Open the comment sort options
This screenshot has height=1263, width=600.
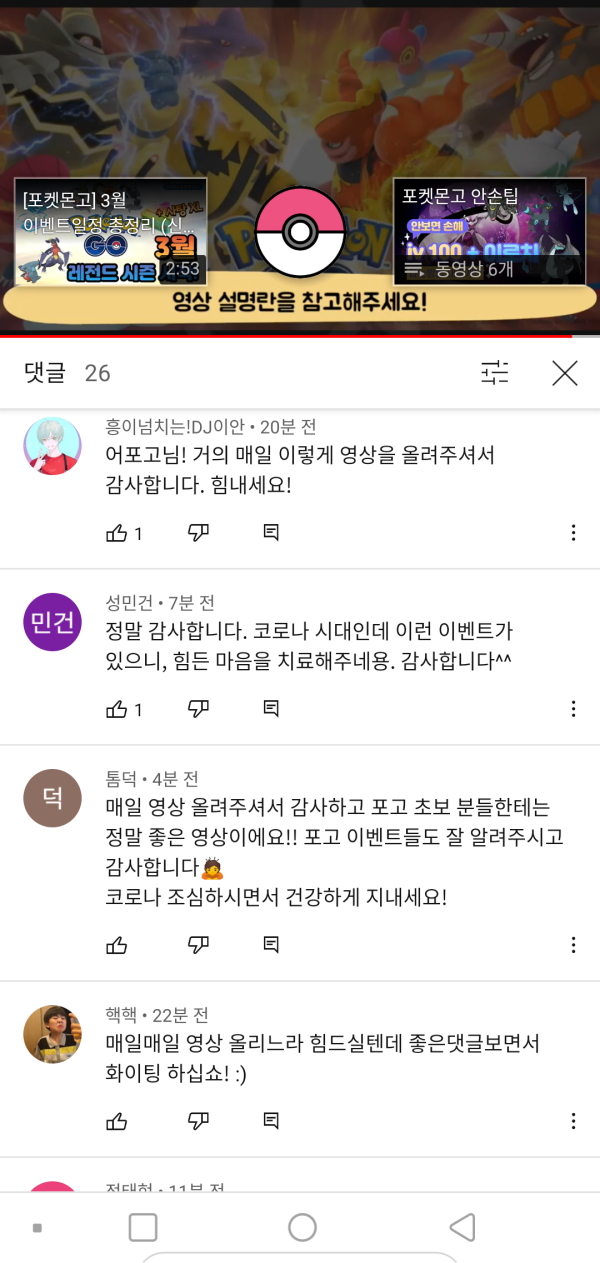tap(495, 374)
